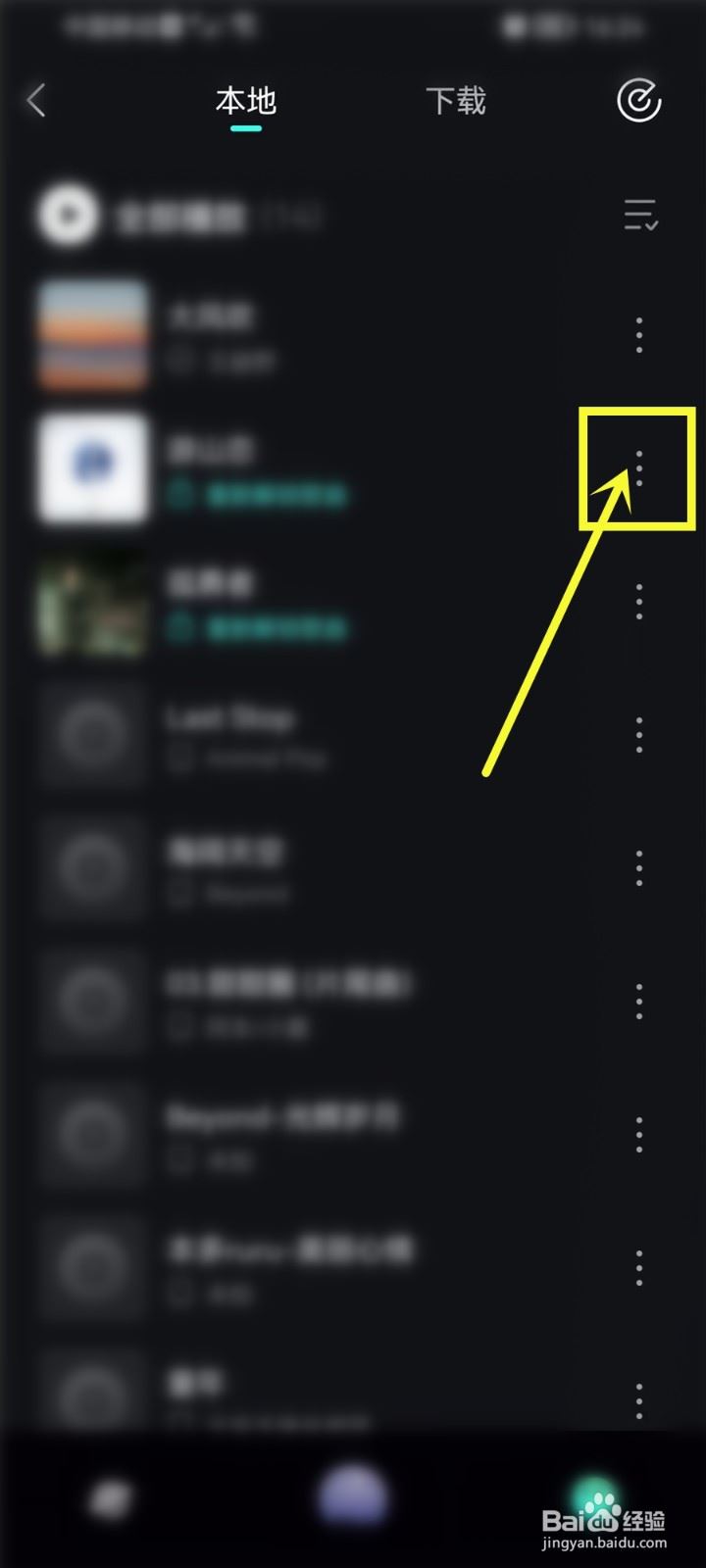The width and height of the screenshot is (706, 1568).
Task: Switch to the 本地 tab
Action: click(245, 101)
